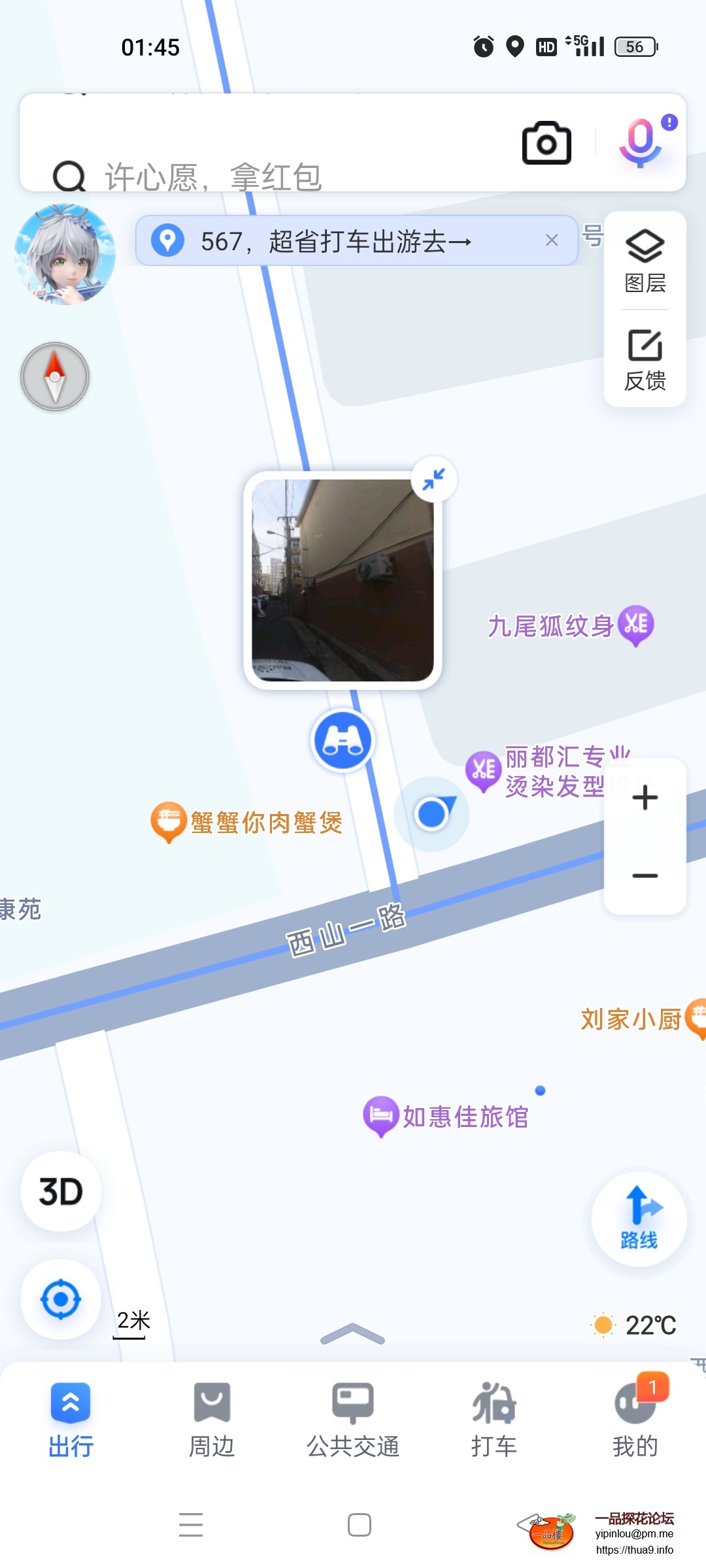Viewport: 706px width, 1568px height.
Task: Zoom in using the plus control
Action: (644, 796)
